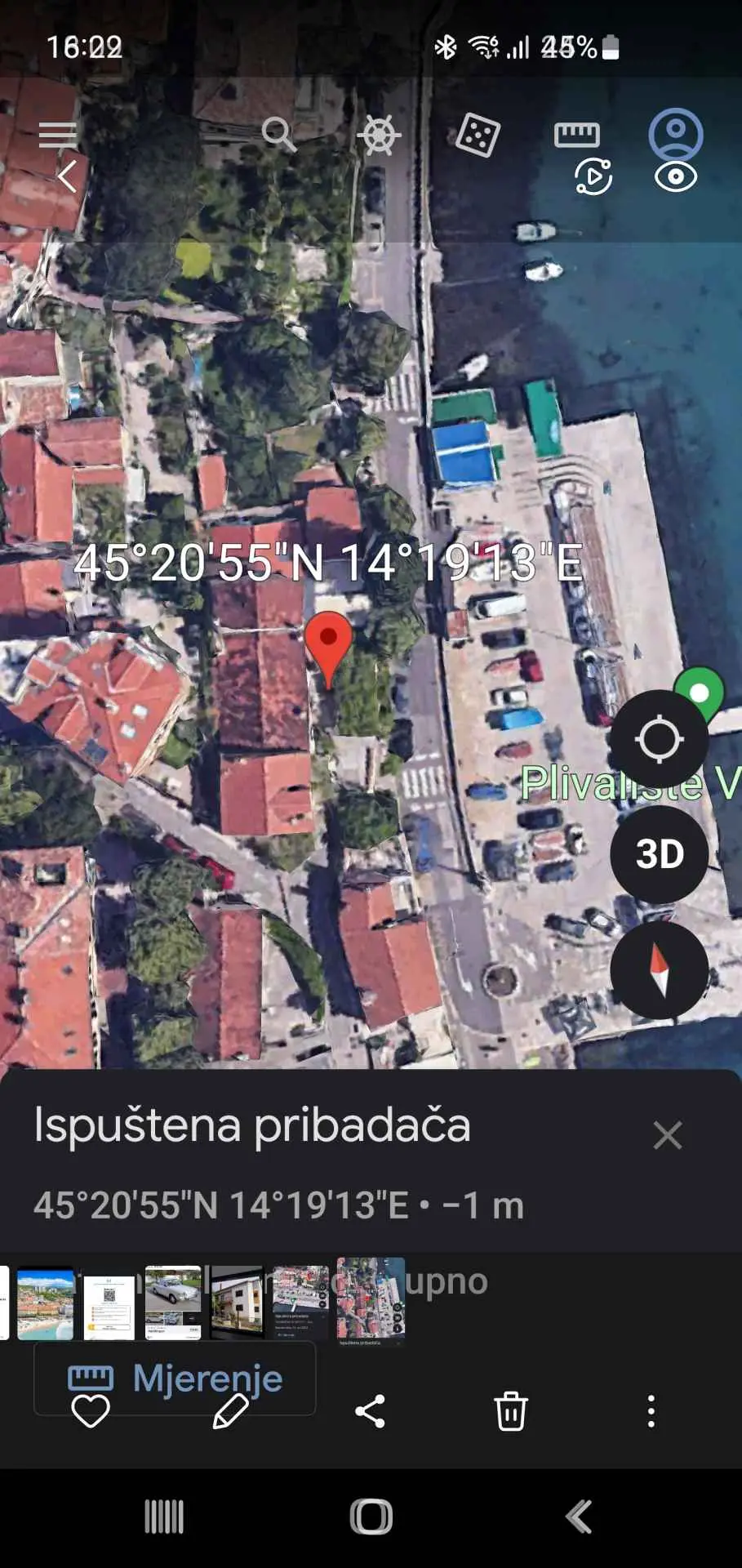Open the eye-shaped vision icon
742x1568 pixels.
(676, 176)
